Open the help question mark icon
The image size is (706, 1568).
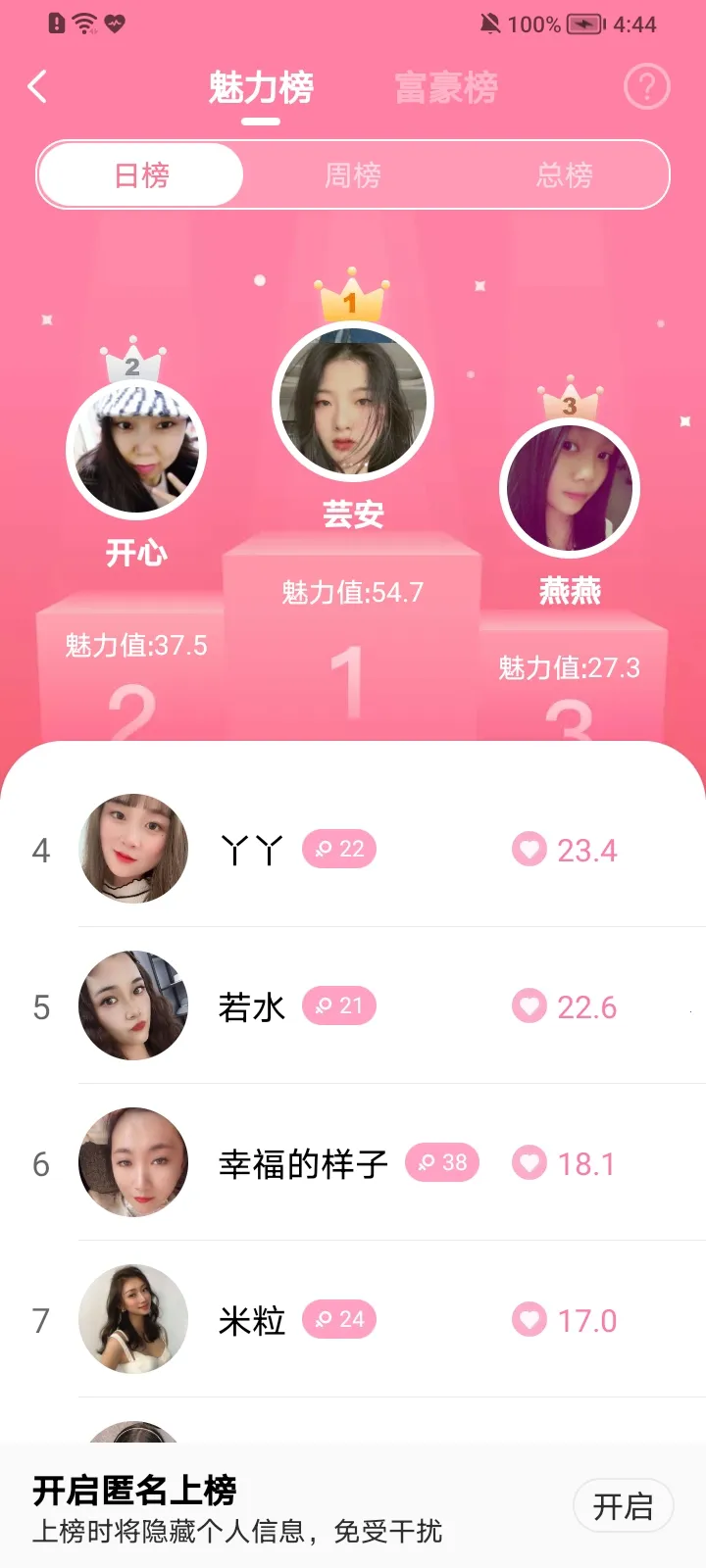[x=645, y=86]
